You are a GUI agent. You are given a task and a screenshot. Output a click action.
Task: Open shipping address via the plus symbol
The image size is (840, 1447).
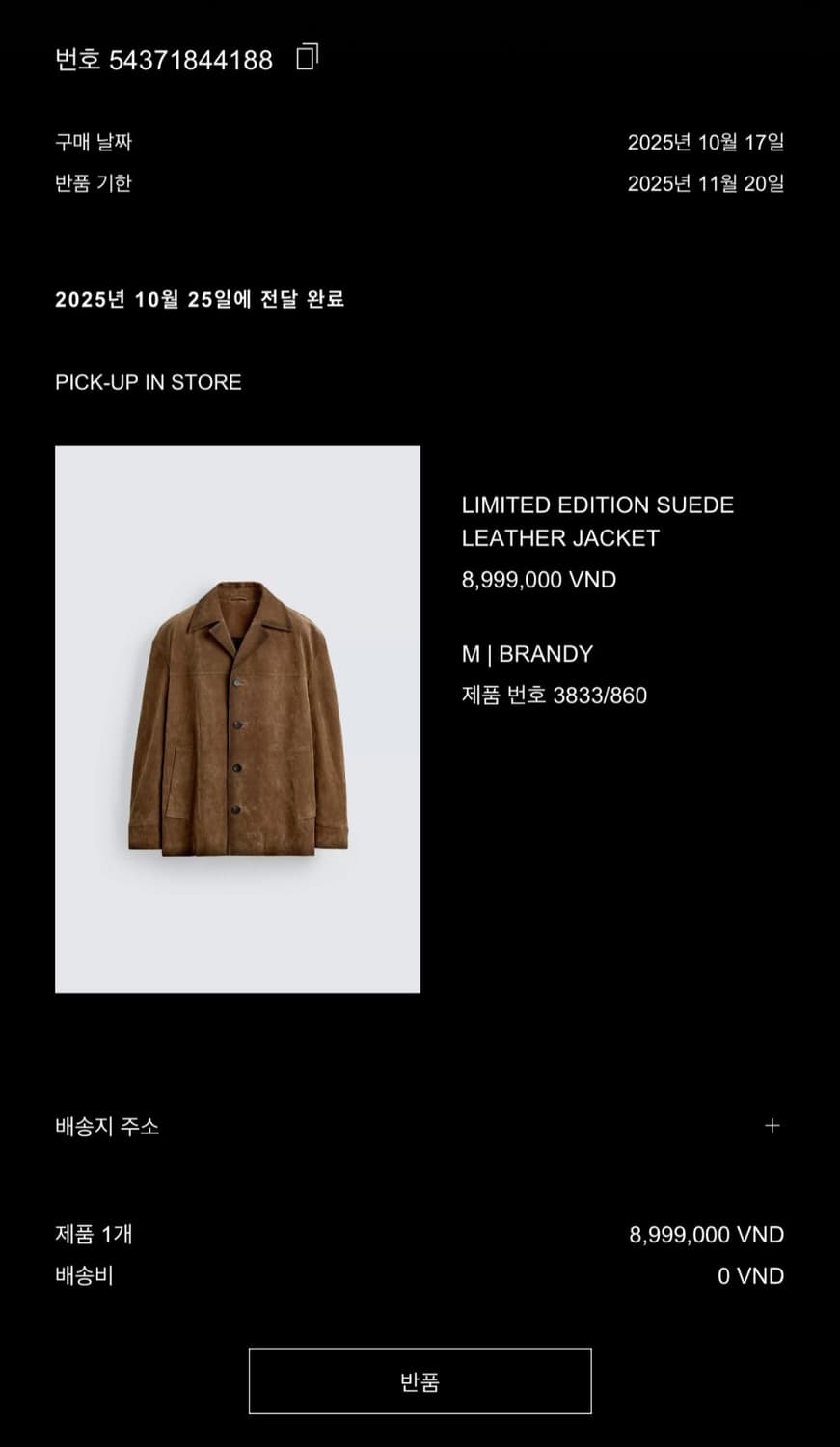pos(772,1125)
